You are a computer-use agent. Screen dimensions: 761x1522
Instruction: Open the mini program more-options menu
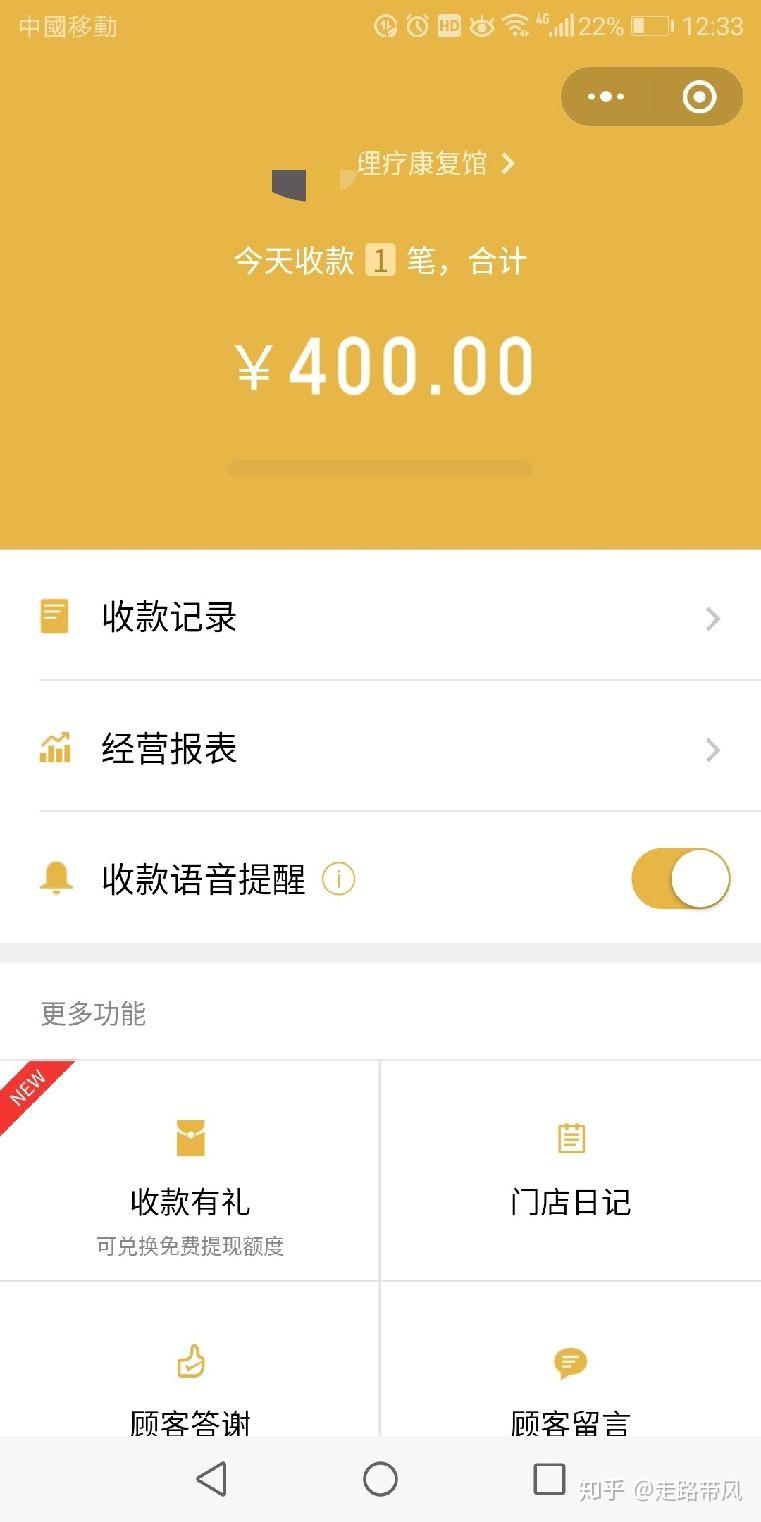pos(606,97)
